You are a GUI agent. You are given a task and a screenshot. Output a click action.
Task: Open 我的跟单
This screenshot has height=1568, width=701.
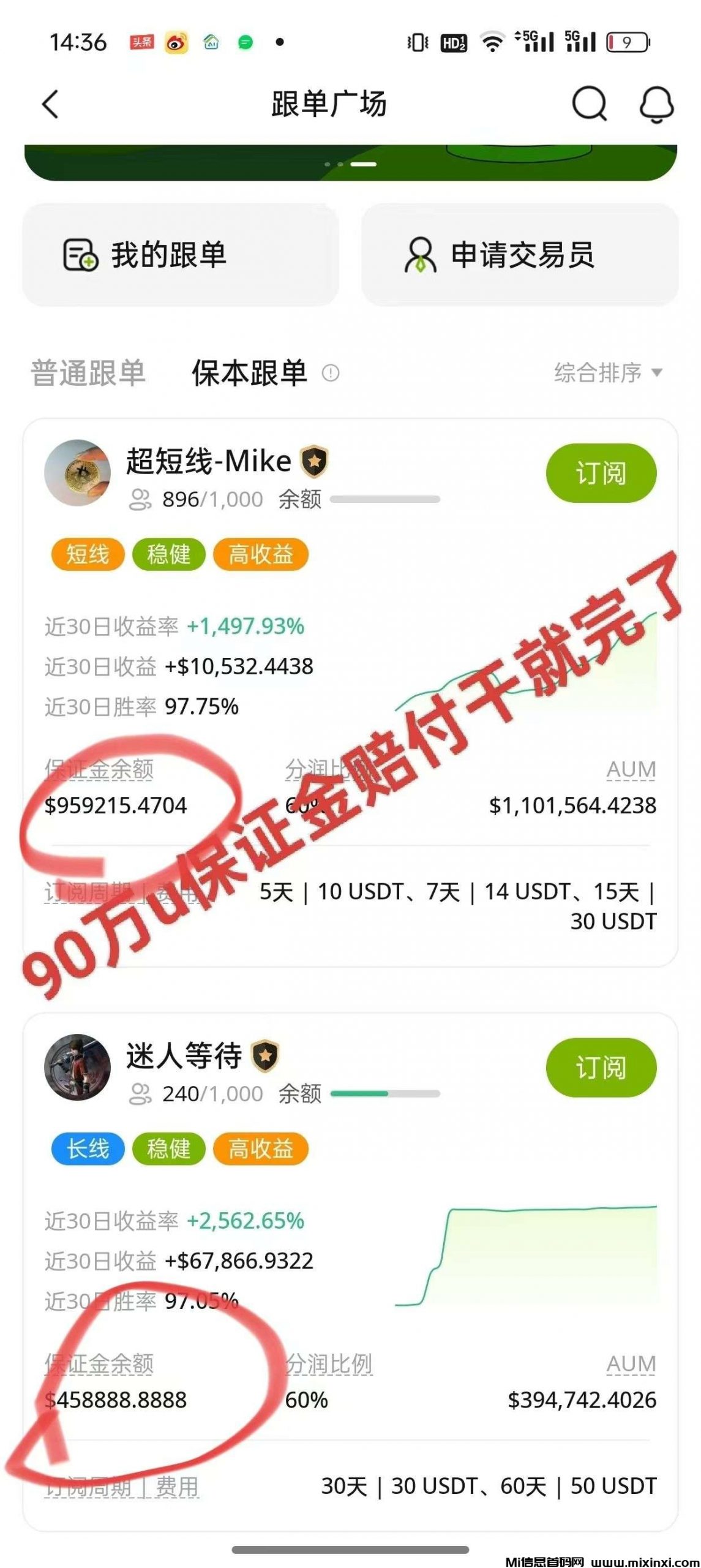pos(180,255)
